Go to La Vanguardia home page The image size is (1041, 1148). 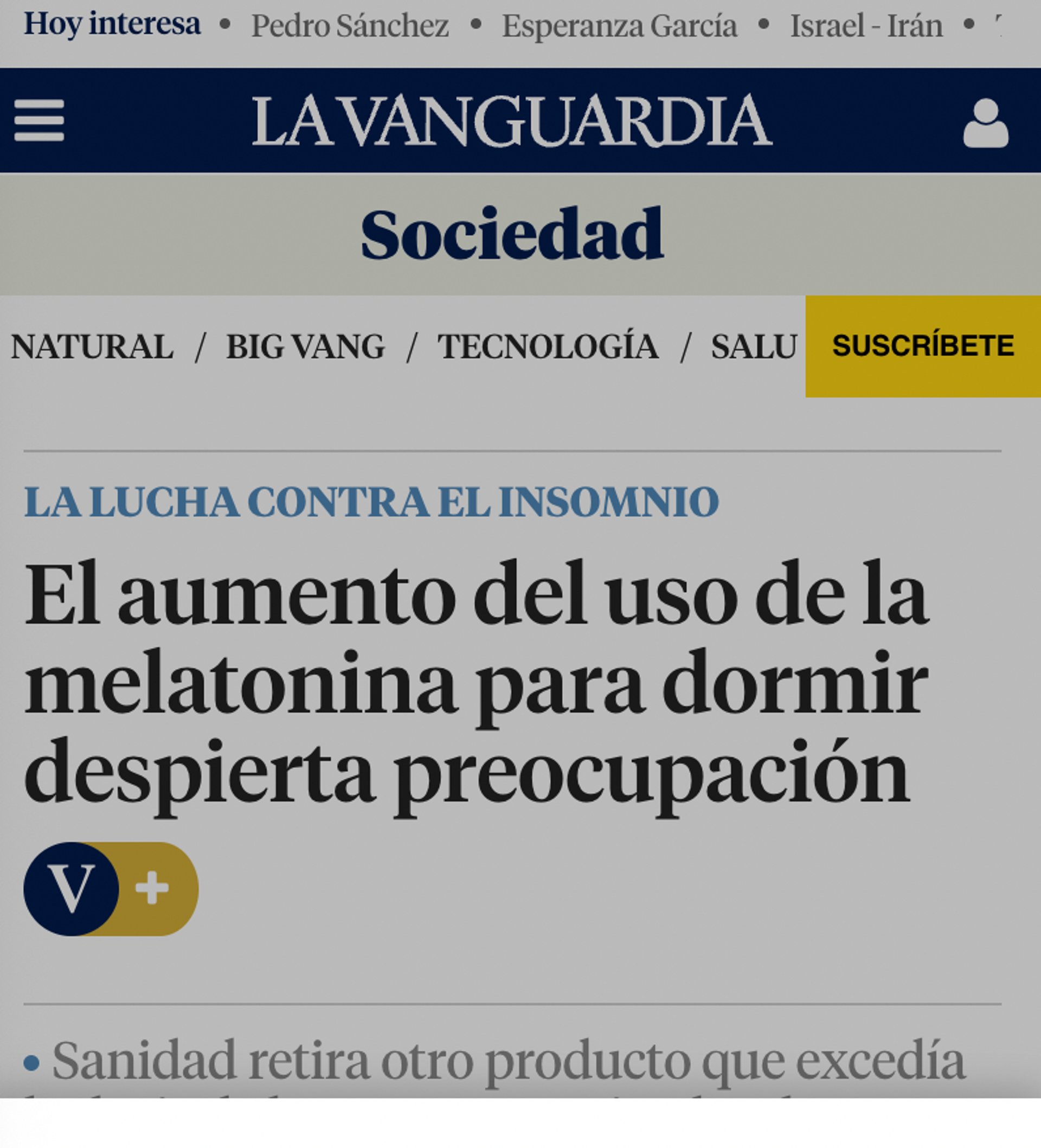[x=511, y=121]
